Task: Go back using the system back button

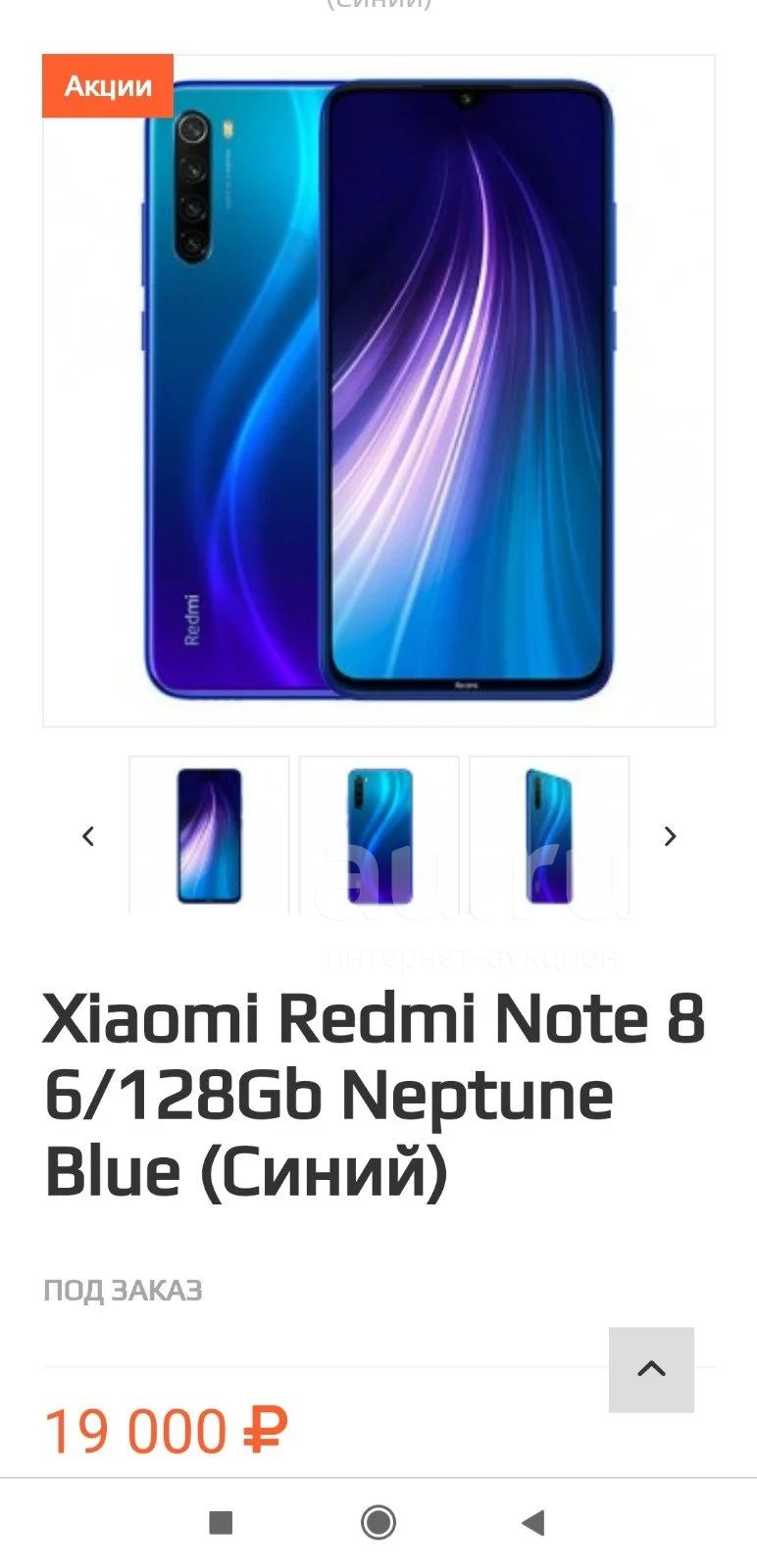Action: pyautogui.click(x=532, y=1522)
